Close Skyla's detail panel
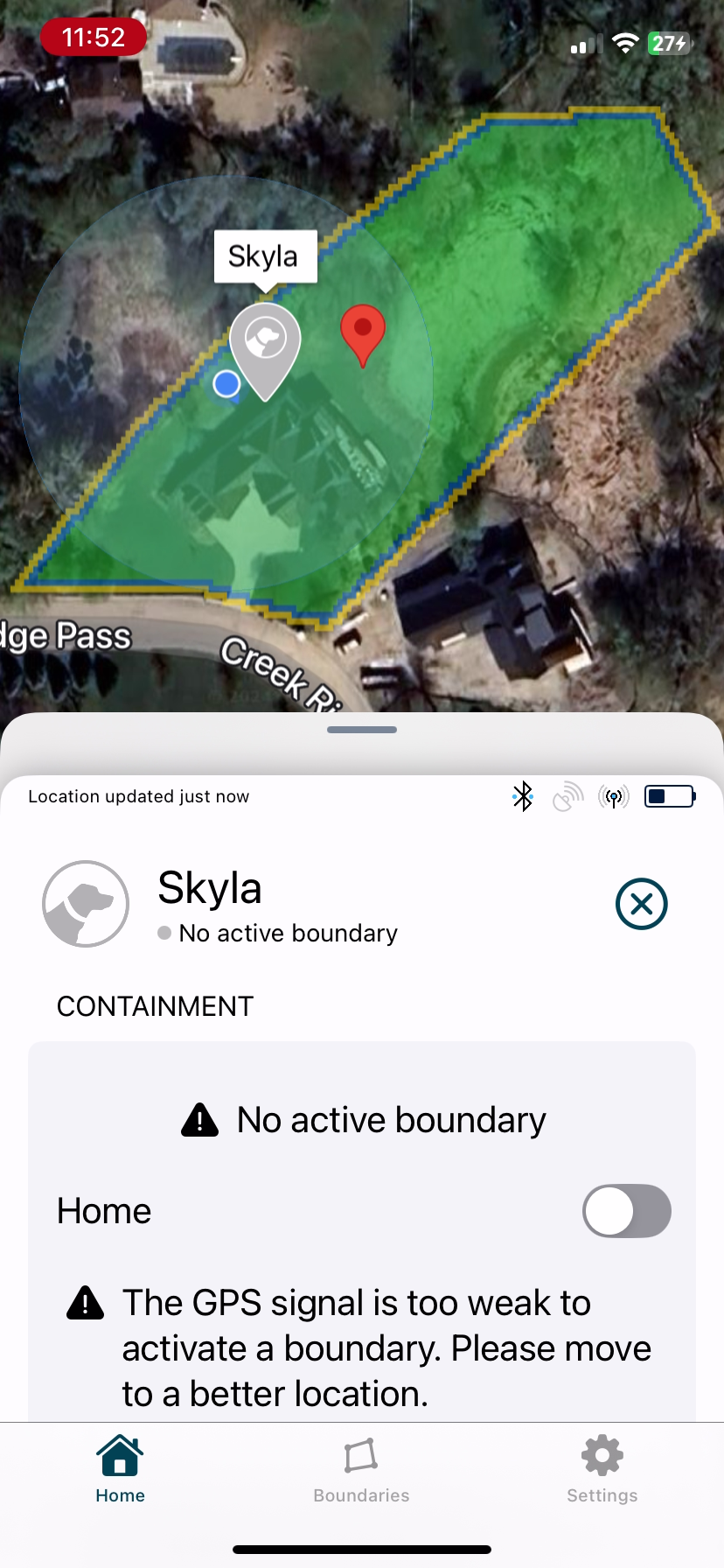724x1568 pixels. (x=641, y=904)
